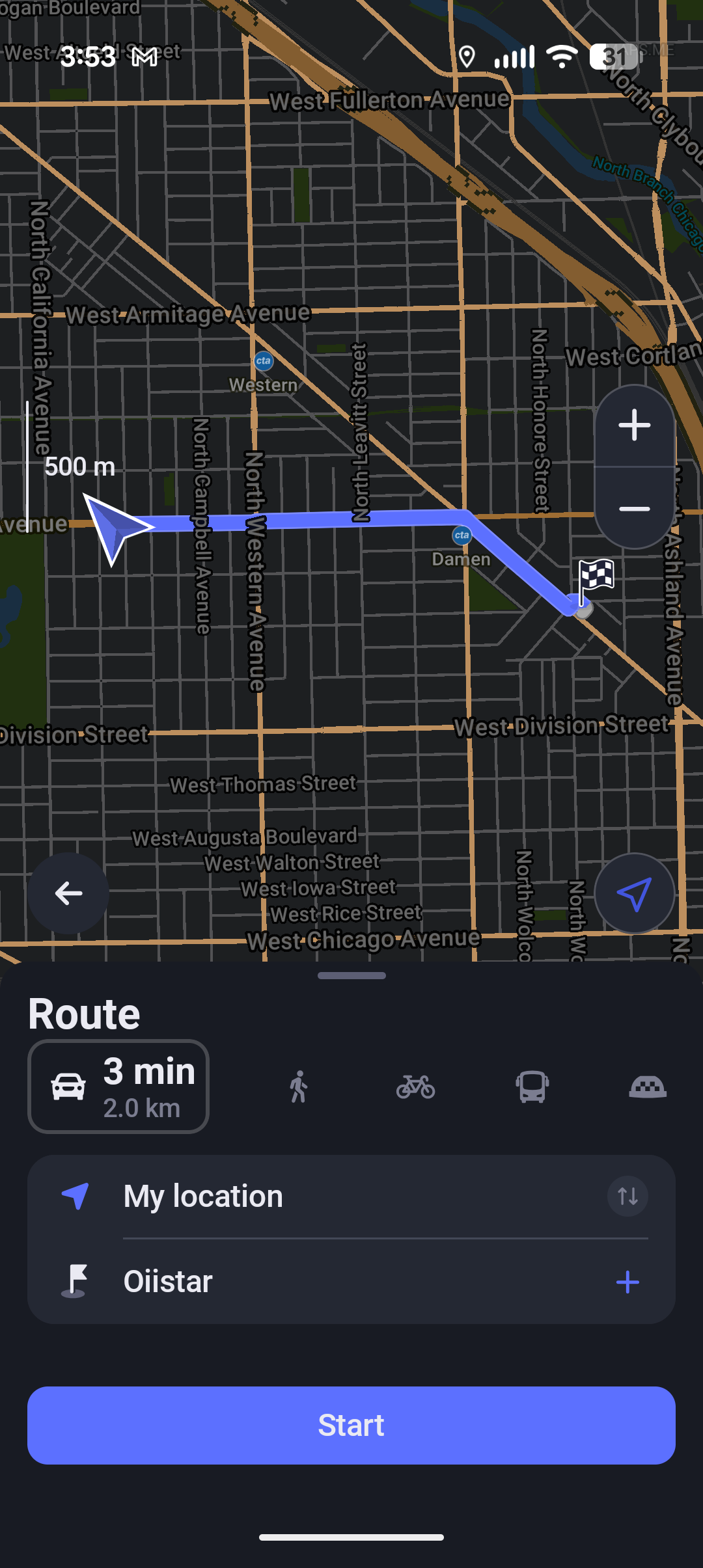The image size is (703, 1568).
Task: Select the car route option
Action: click(x=118, y=1086)
